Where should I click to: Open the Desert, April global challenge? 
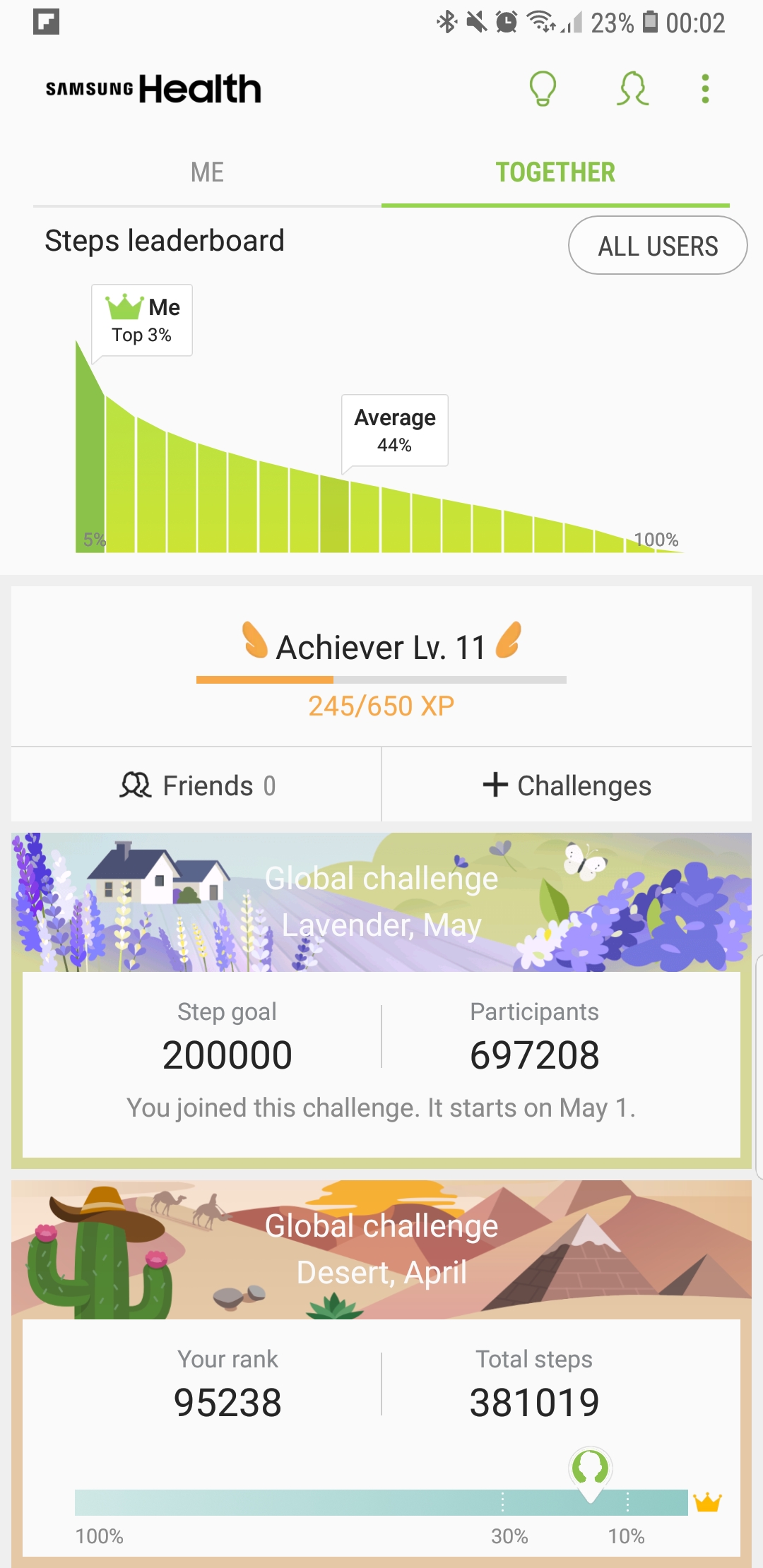pyautogui.click(x=381, y=1342)
